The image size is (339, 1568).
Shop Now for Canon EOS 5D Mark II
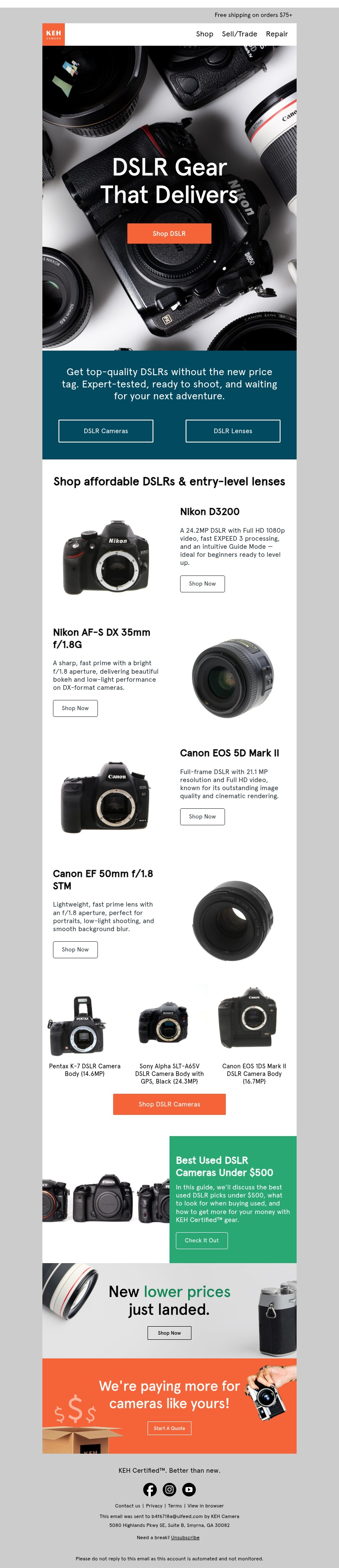(202, 816)
